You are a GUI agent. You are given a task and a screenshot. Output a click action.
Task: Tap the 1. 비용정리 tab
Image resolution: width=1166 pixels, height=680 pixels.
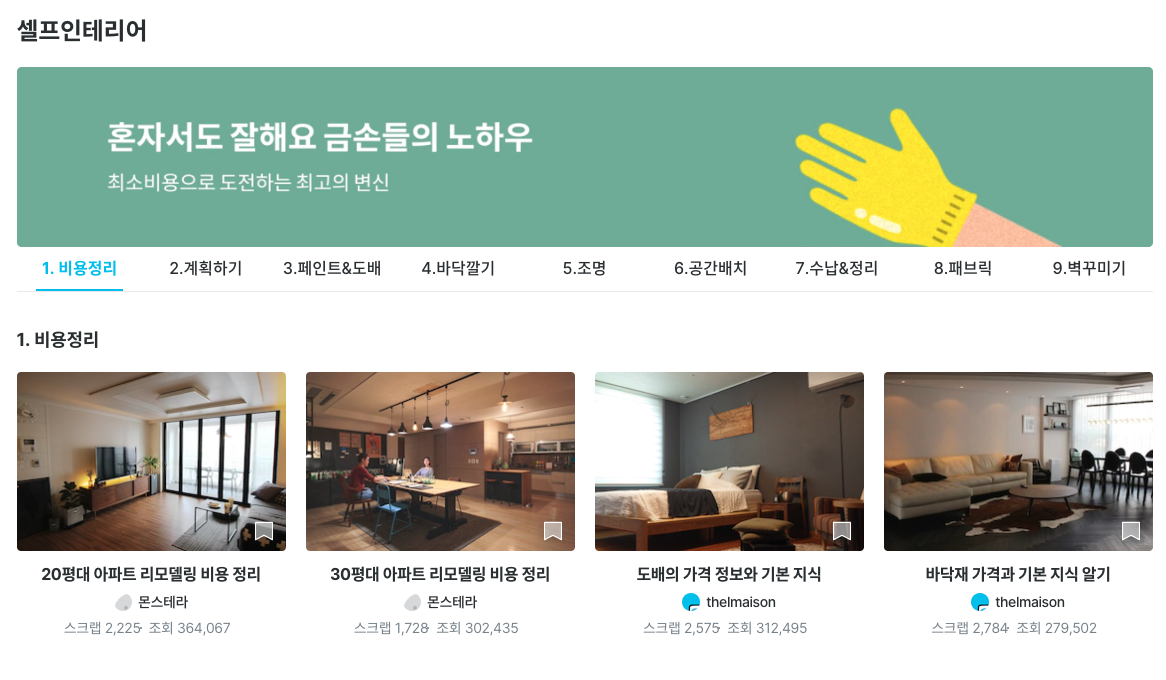click(x=79, y=268)
